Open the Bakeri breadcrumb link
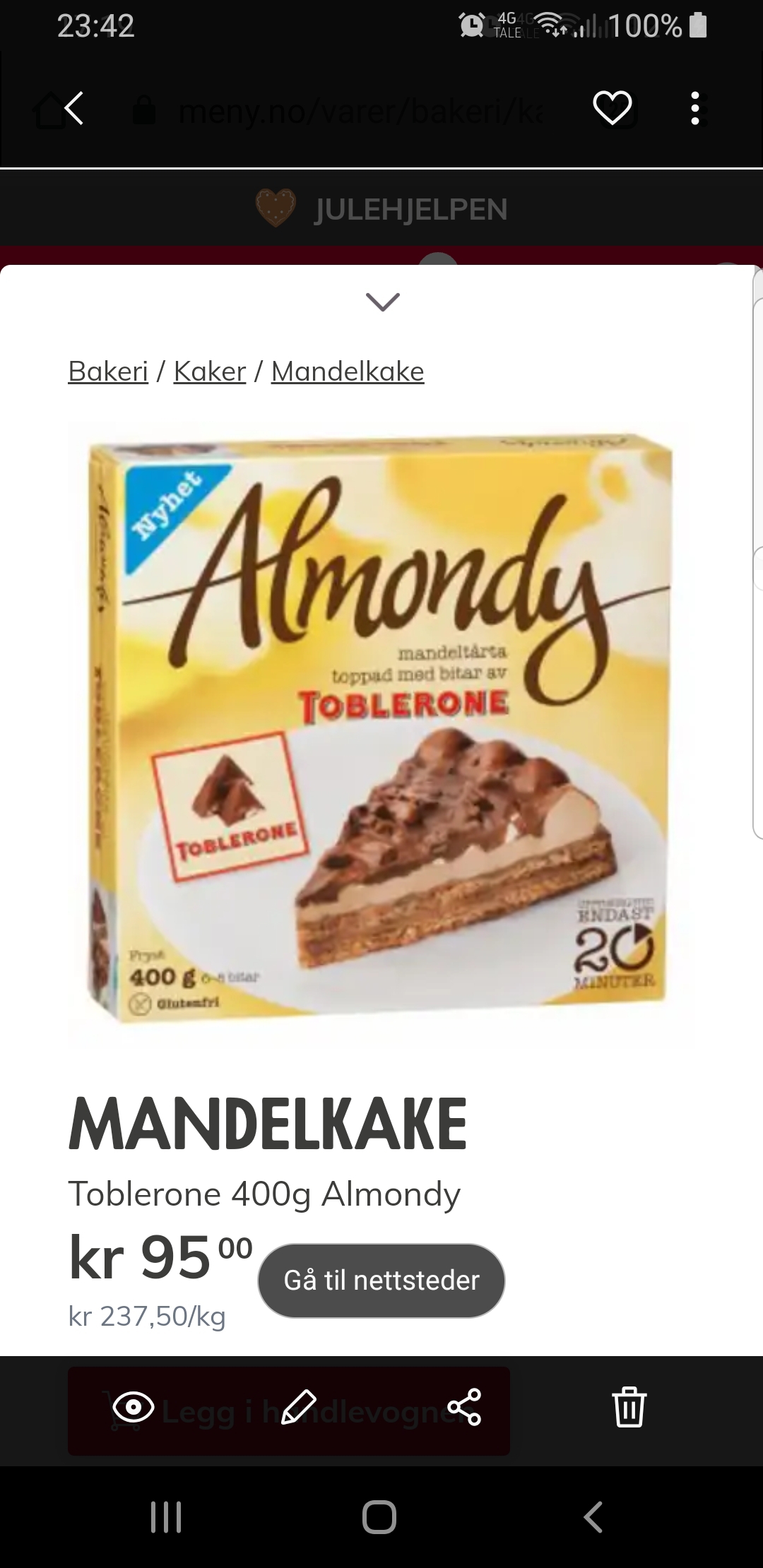 point(108,371)
